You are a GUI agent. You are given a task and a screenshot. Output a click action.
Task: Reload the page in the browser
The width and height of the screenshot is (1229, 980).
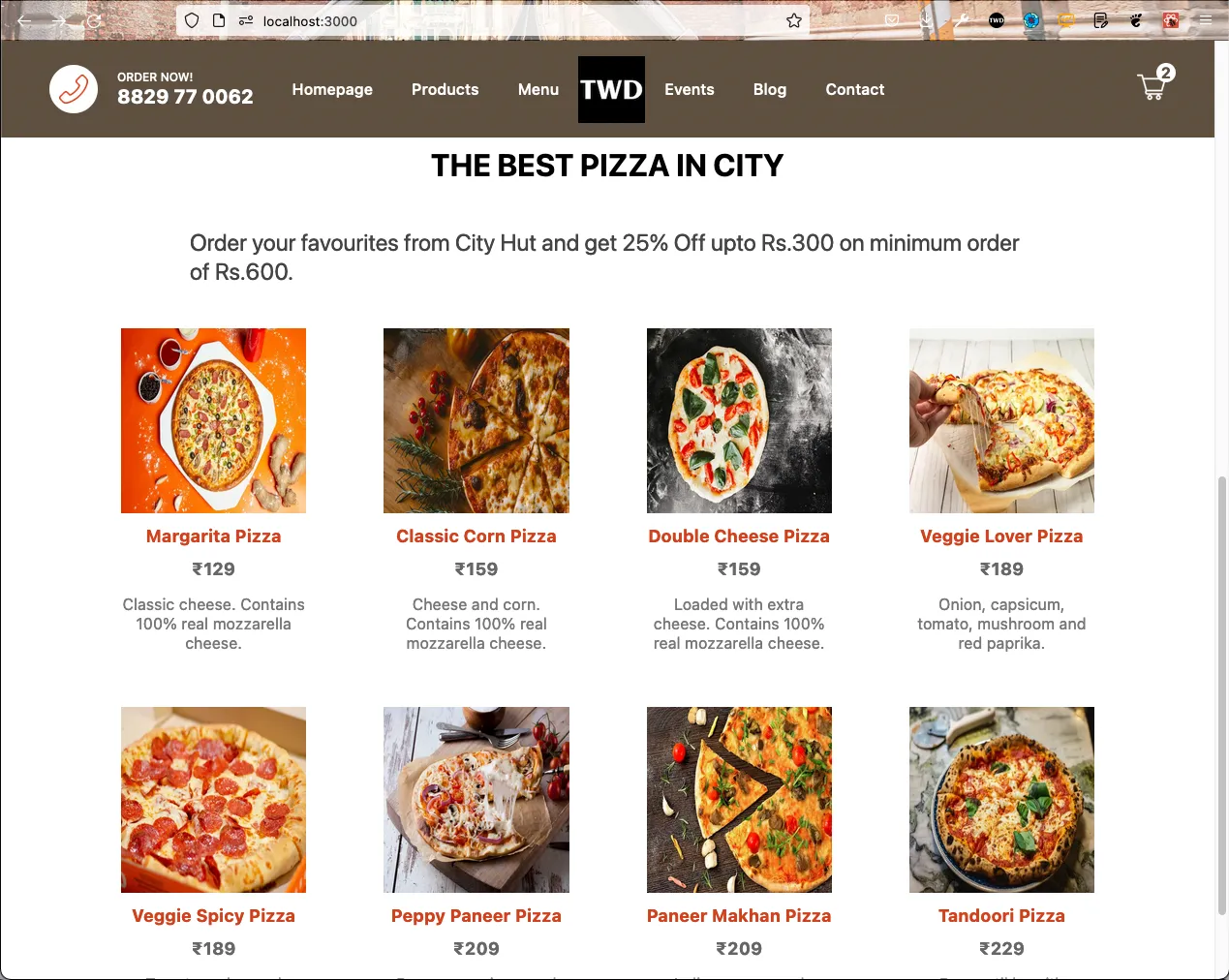[94, 20]
